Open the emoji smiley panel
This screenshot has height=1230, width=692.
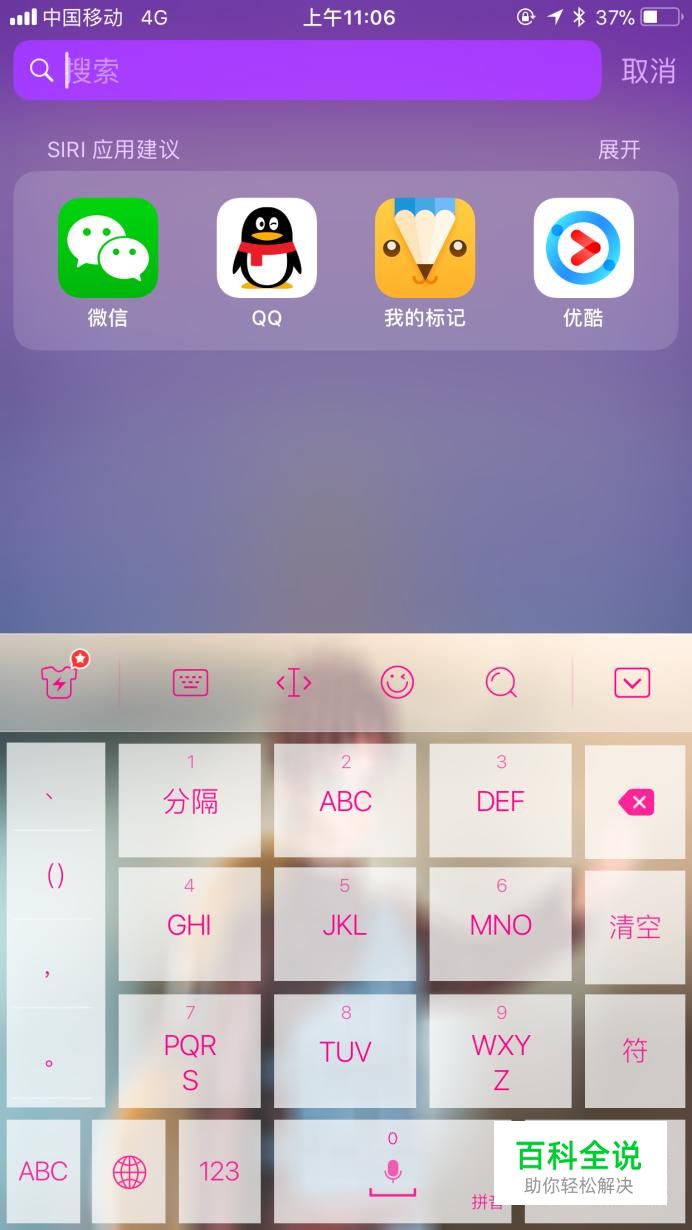tap(397, 682)
